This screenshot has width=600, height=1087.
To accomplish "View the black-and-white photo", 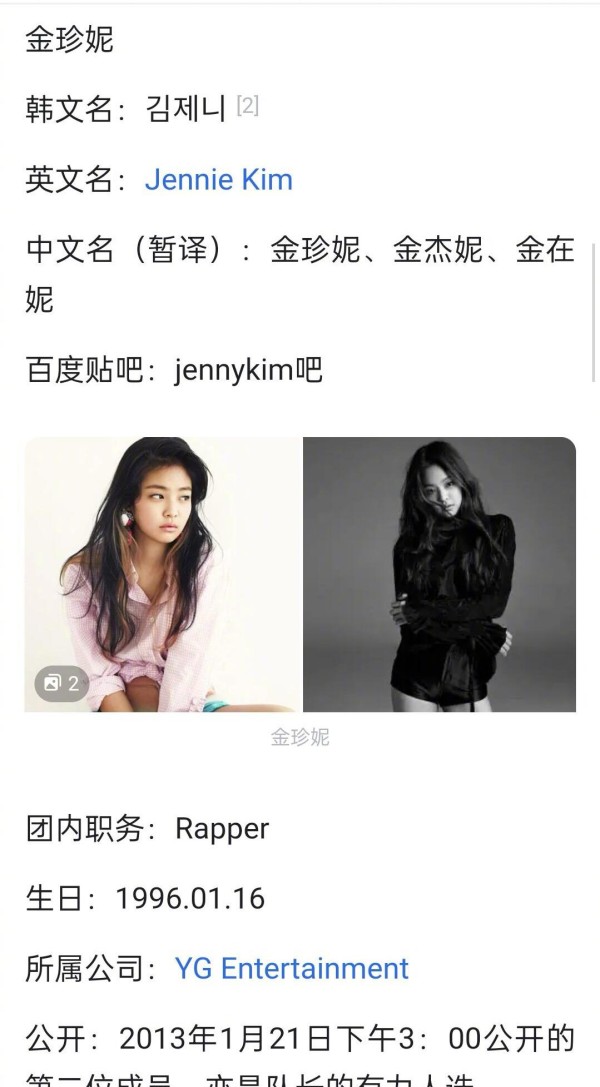I will tap(439, 574).
